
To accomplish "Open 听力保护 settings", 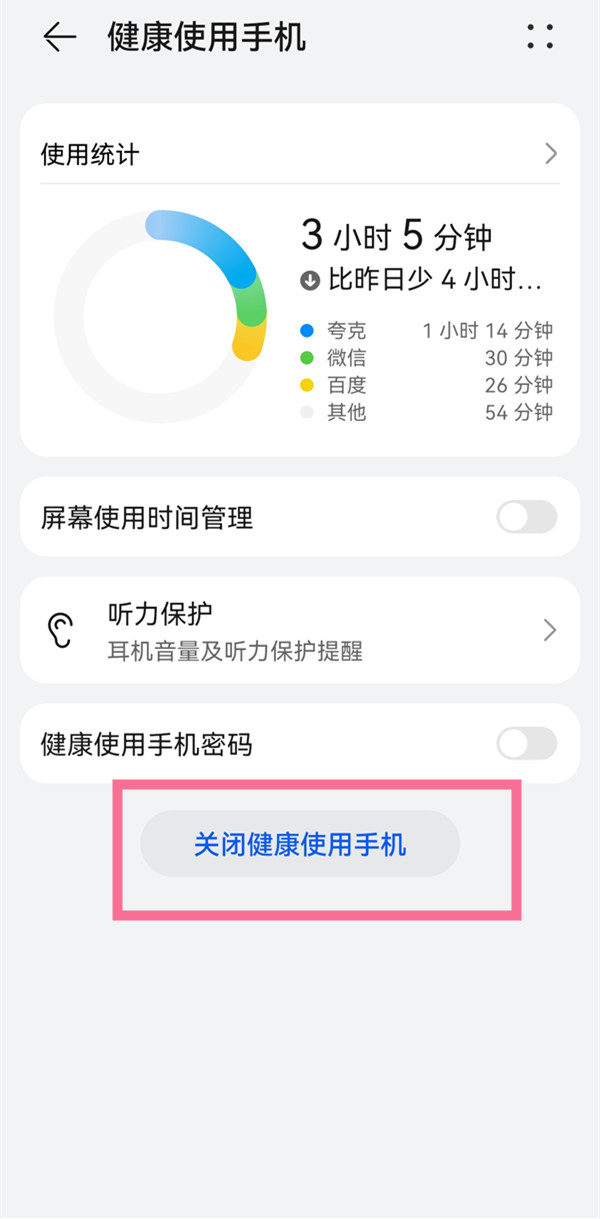I will click(299, 630).
